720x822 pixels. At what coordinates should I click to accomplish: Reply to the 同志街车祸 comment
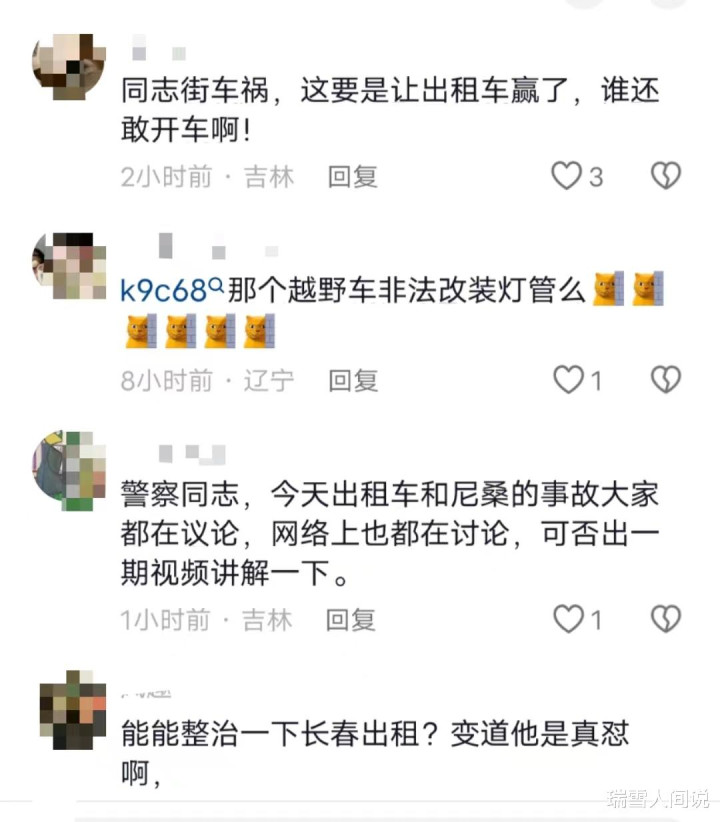click(352, 177)
